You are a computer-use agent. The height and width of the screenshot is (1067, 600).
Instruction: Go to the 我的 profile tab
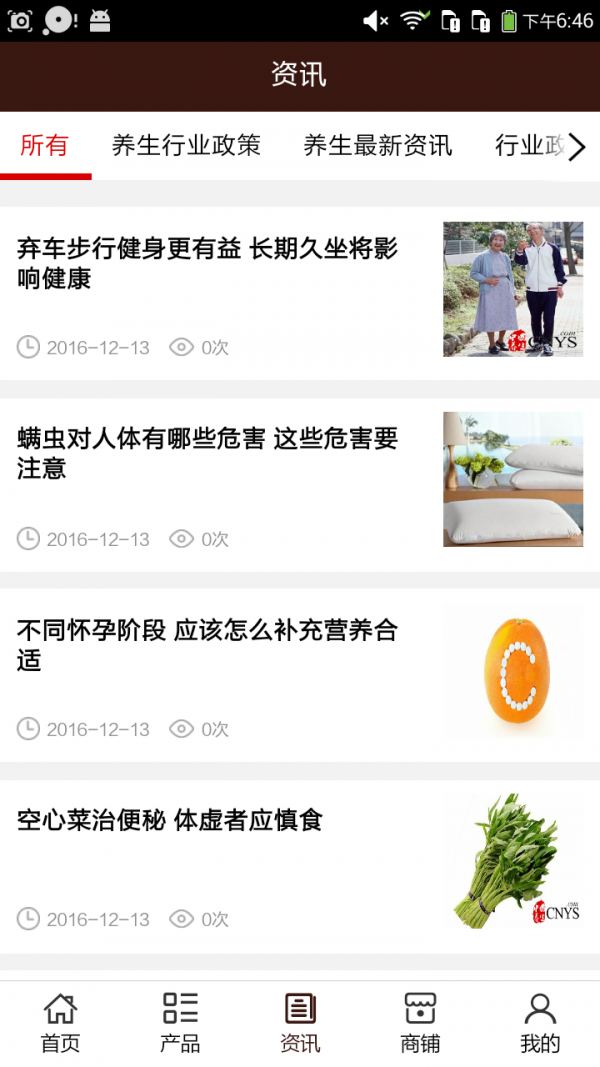pos(540,1022)
